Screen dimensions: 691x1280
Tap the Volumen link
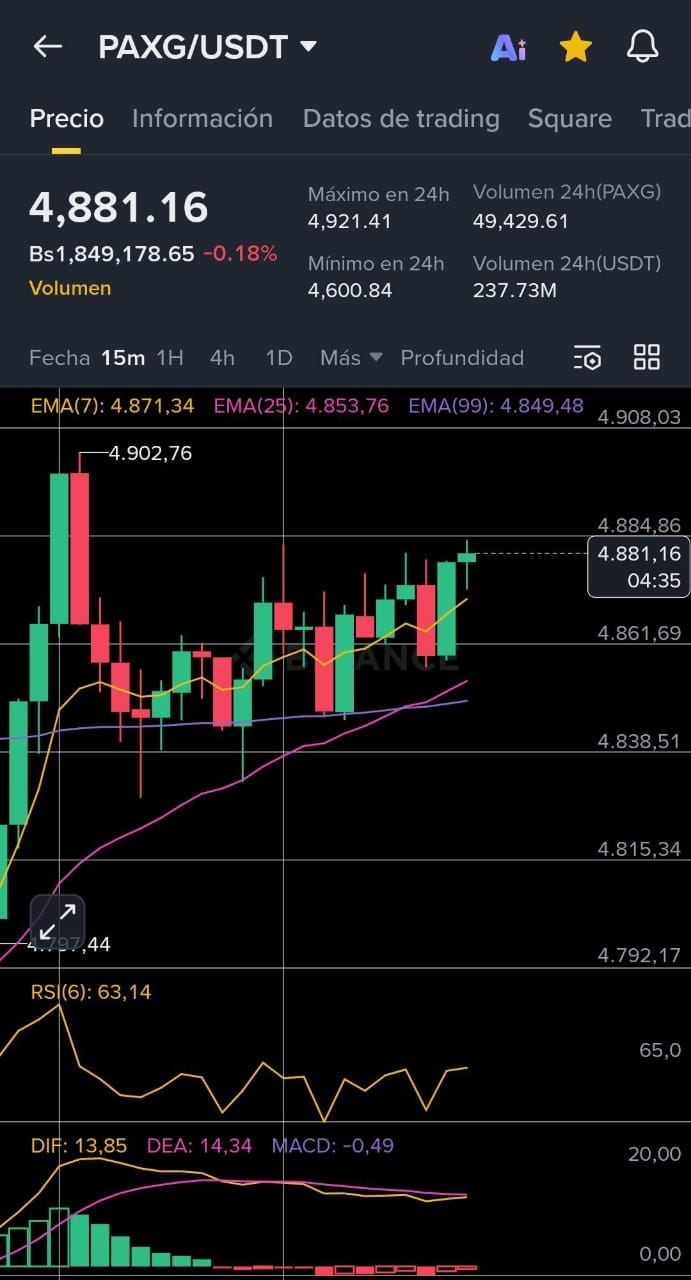pyautogui.click(x=70, y=288)
